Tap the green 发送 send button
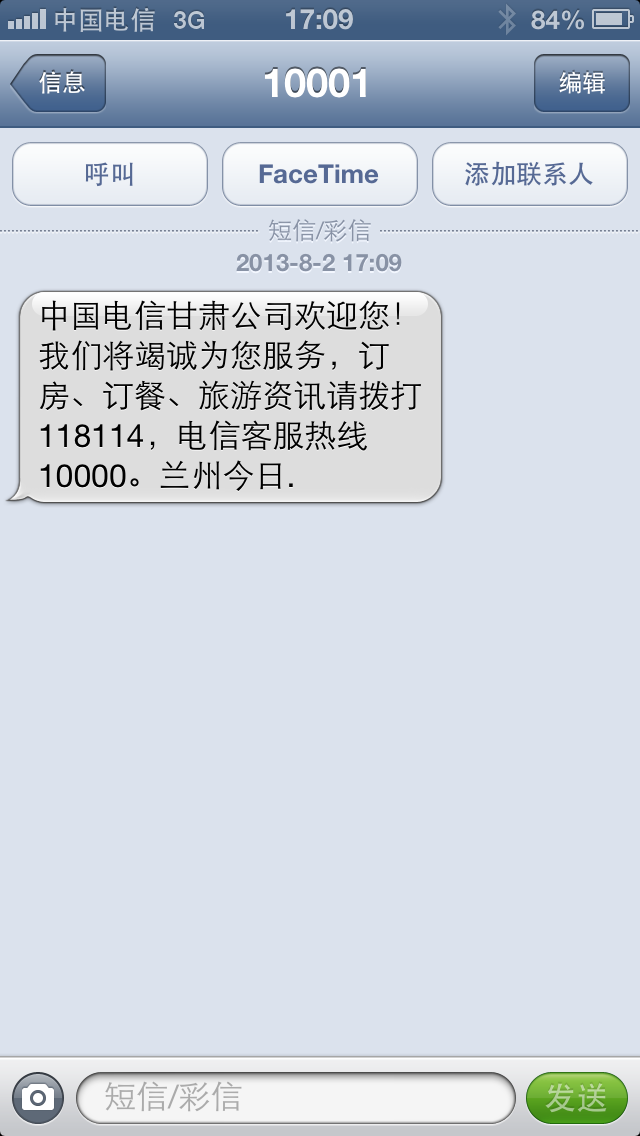The height and width of the screenshot is (1136, 640). [x=576, y=1098]
